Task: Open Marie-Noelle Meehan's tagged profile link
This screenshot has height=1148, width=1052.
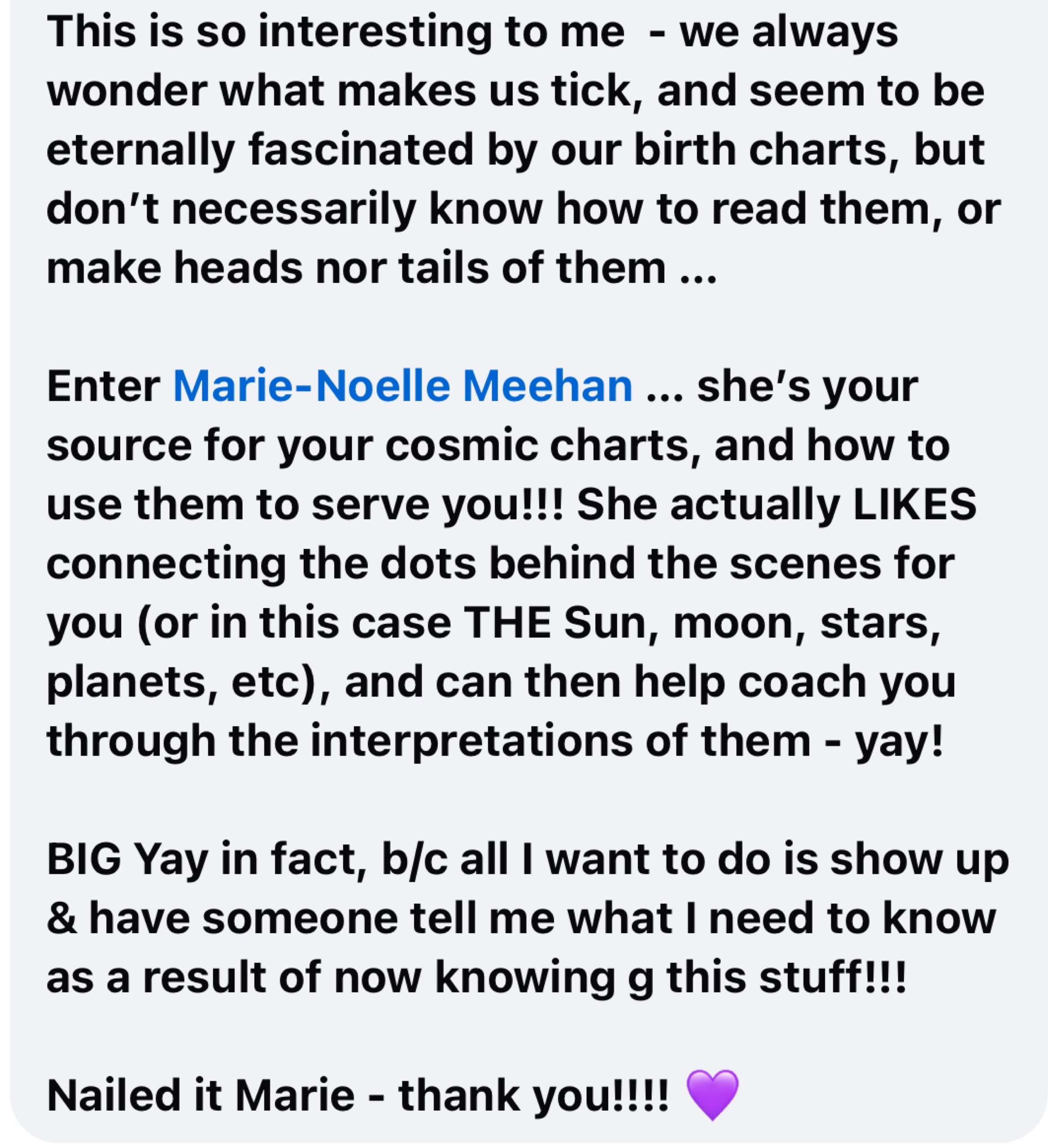Action: (x=402, y=387)
